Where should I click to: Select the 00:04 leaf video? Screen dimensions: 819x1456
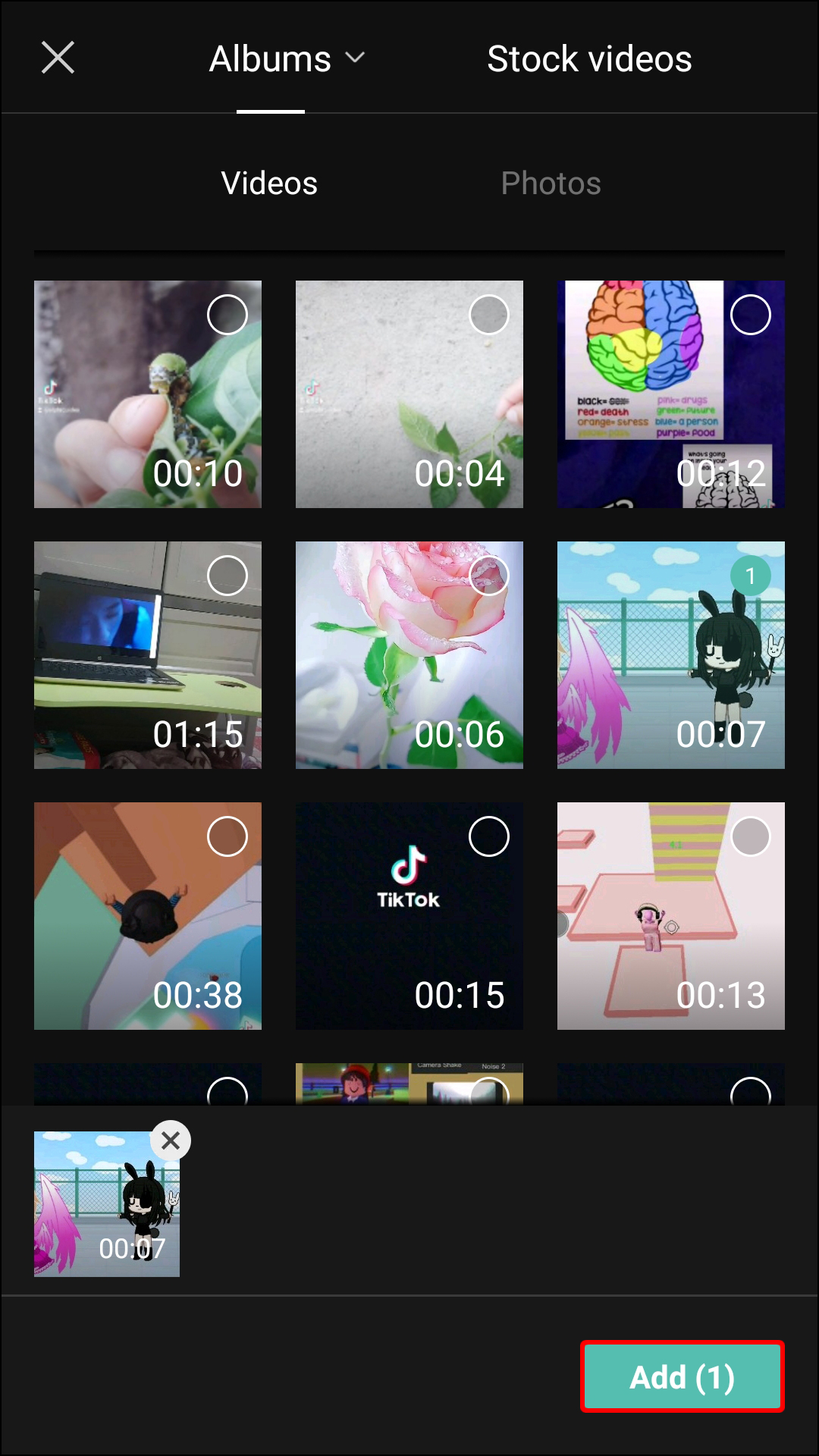488,315
